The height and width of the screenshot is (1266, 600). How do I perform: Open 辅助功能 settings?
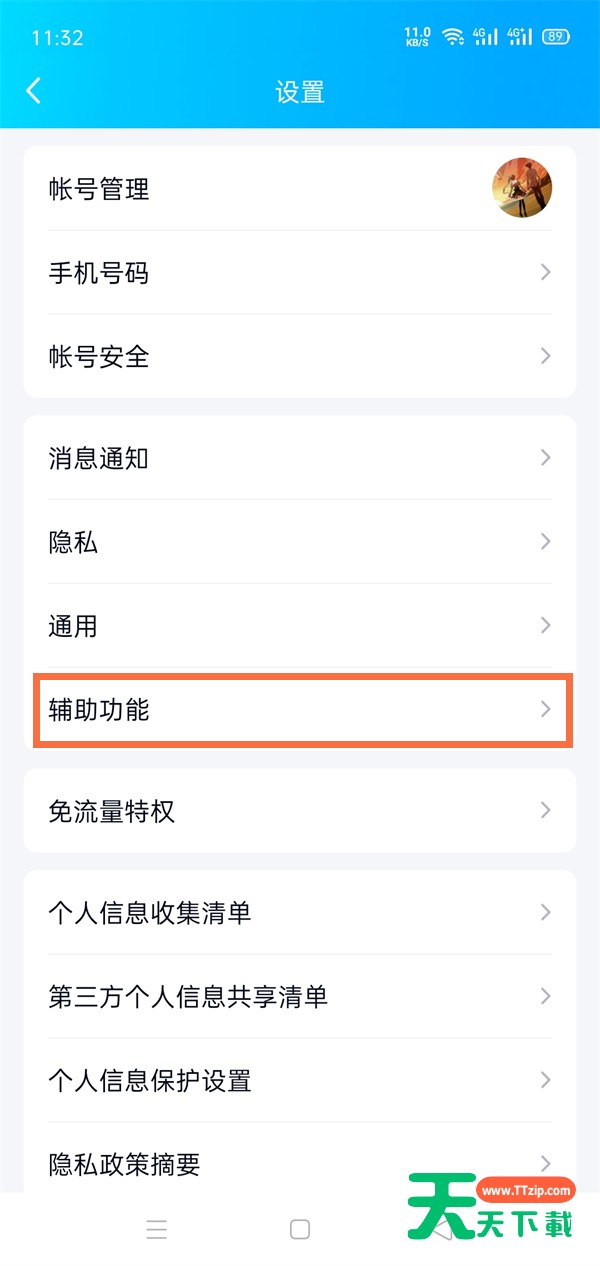pyautogui.click(x=300, y=710)
